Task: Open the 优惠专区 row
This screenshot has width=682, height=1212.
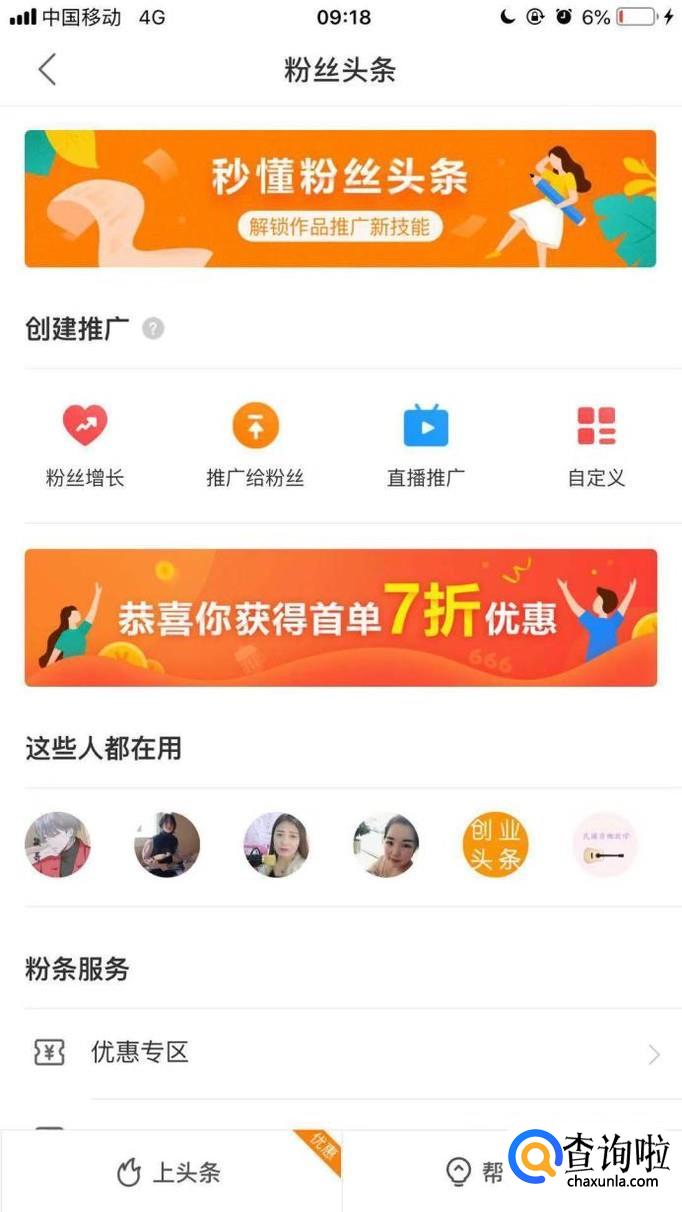Action: (x=340, y=1053)
